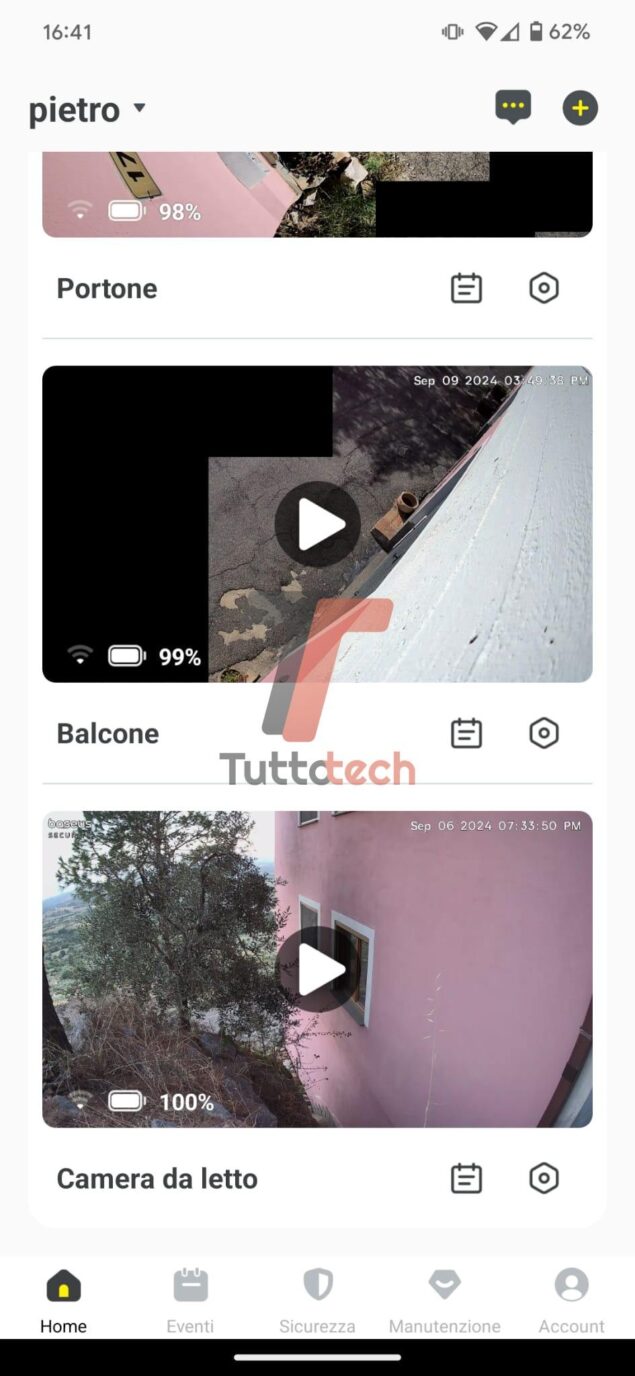The height and width of the screenshot is (1376, 635).
Task: Go to the Manutenzione tab
Action: pos(444,1300)
